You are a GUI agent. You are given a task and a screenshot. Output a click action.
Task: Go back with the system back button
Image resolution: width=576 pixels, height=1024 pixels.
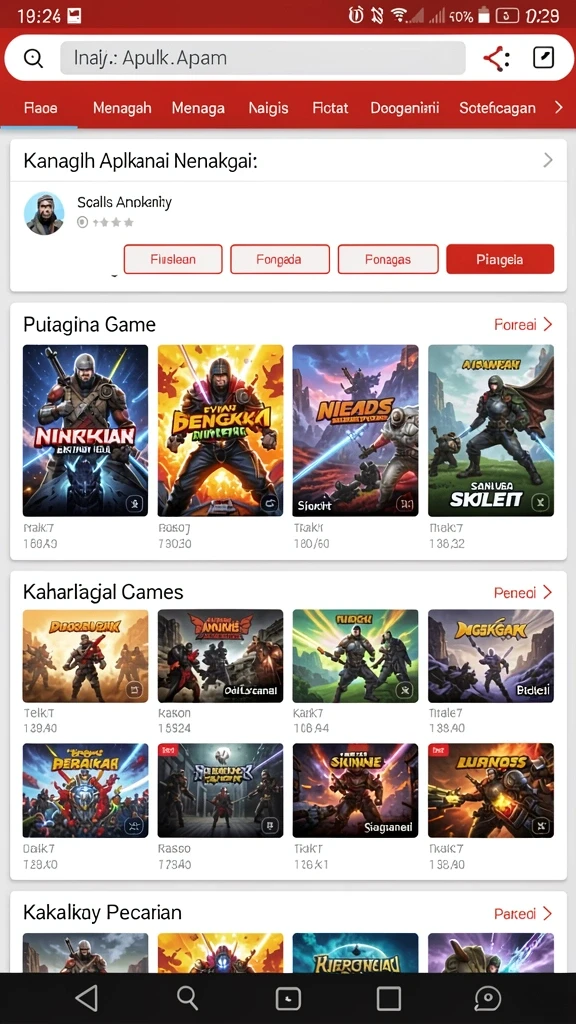87,998
